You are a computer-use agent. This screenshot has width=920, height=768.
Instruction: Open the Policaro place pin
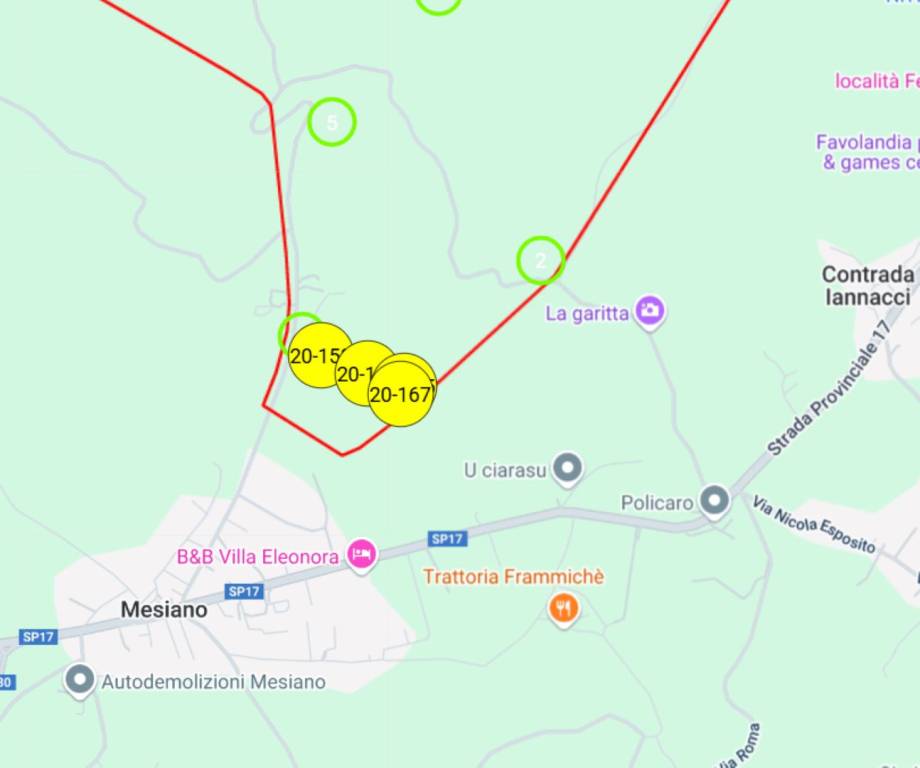(714, 500)
